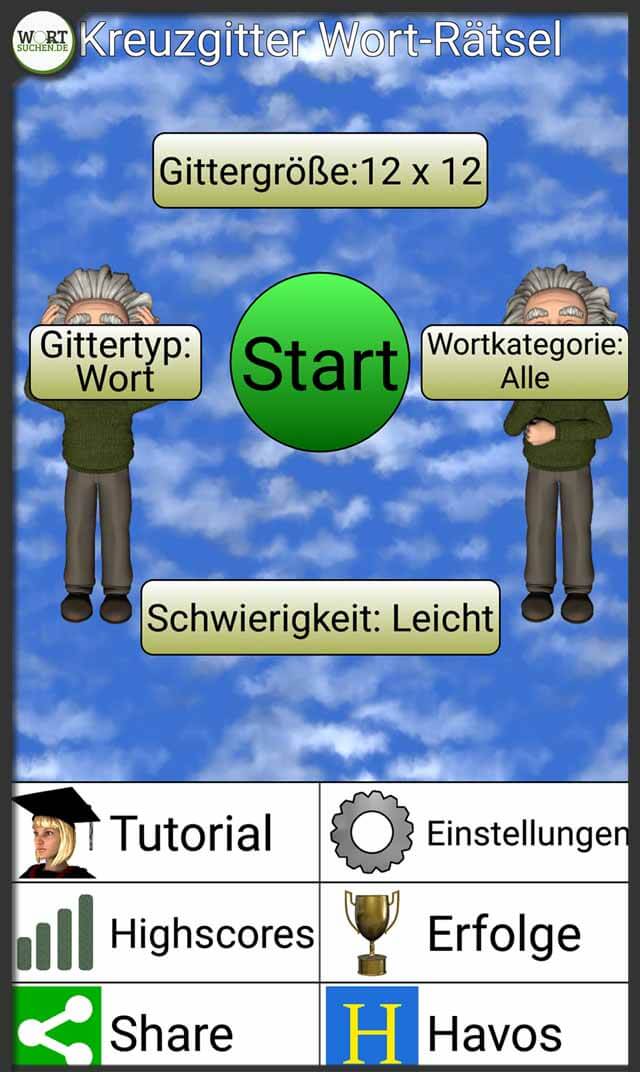Open the Wortkategorie: Alle selector
The image size is (640, 1072).
point(524,362)
